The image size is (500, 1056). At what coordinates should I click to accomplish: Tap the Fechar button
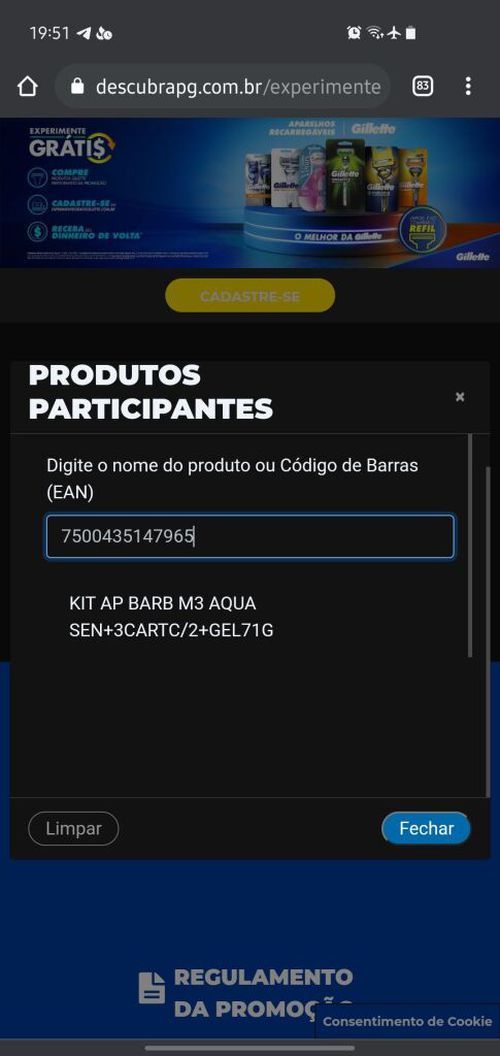426,828
